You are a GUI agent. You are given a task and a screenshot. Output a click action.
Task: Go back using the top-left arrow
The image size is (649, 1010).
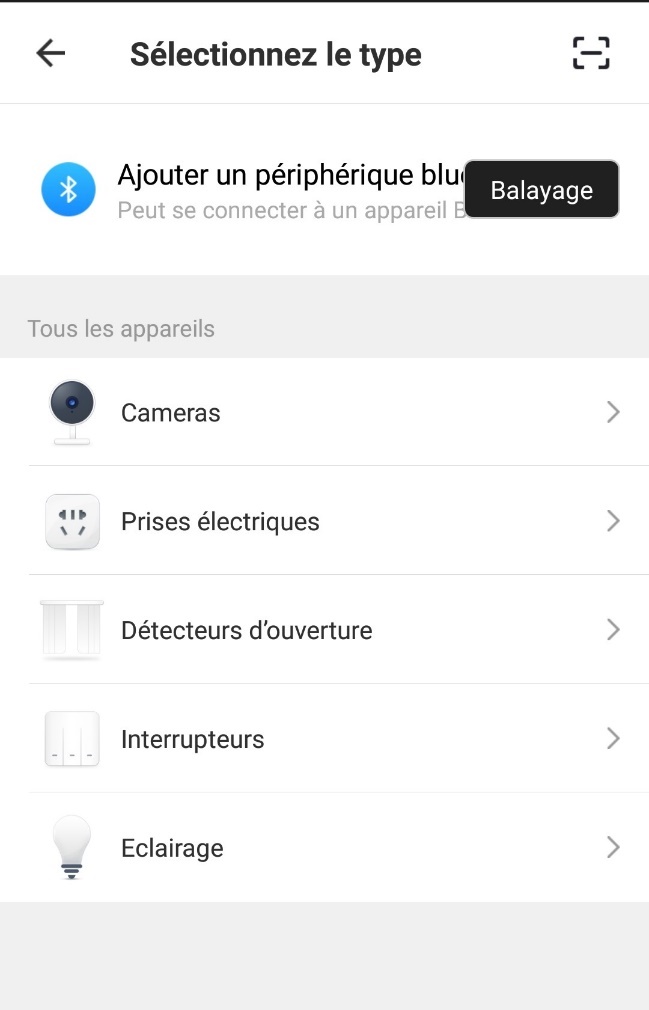[50, 54]
